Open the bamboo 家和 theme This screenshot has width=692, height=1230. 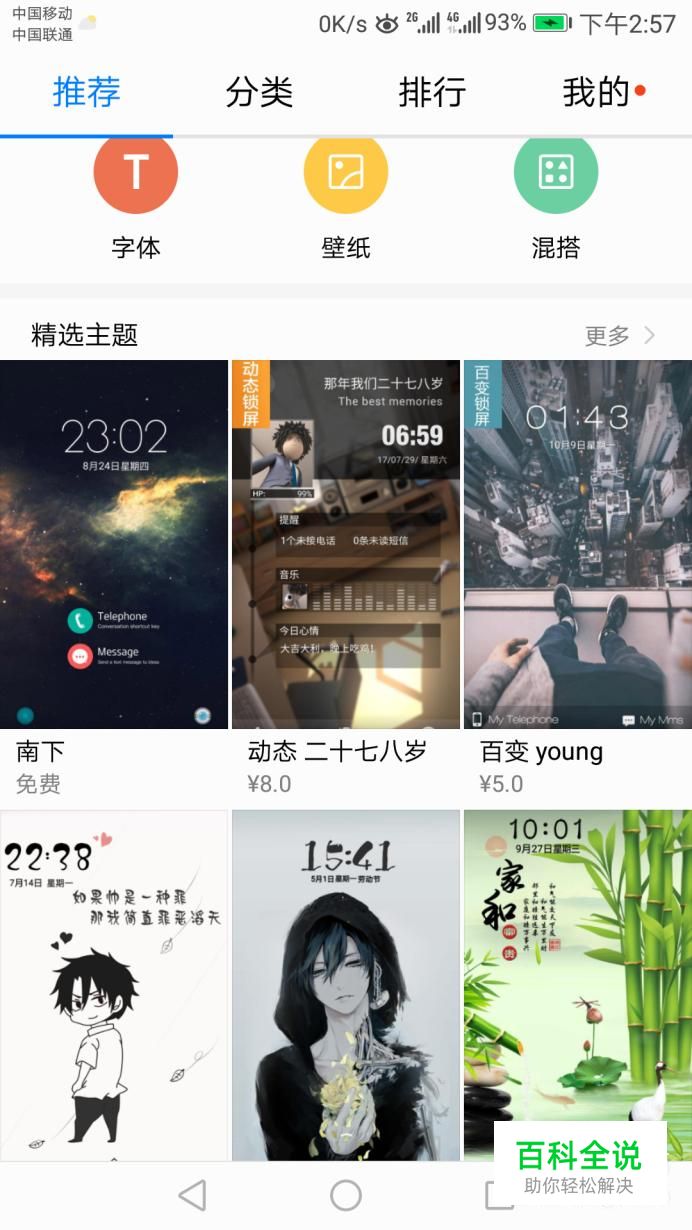[578, 960]
